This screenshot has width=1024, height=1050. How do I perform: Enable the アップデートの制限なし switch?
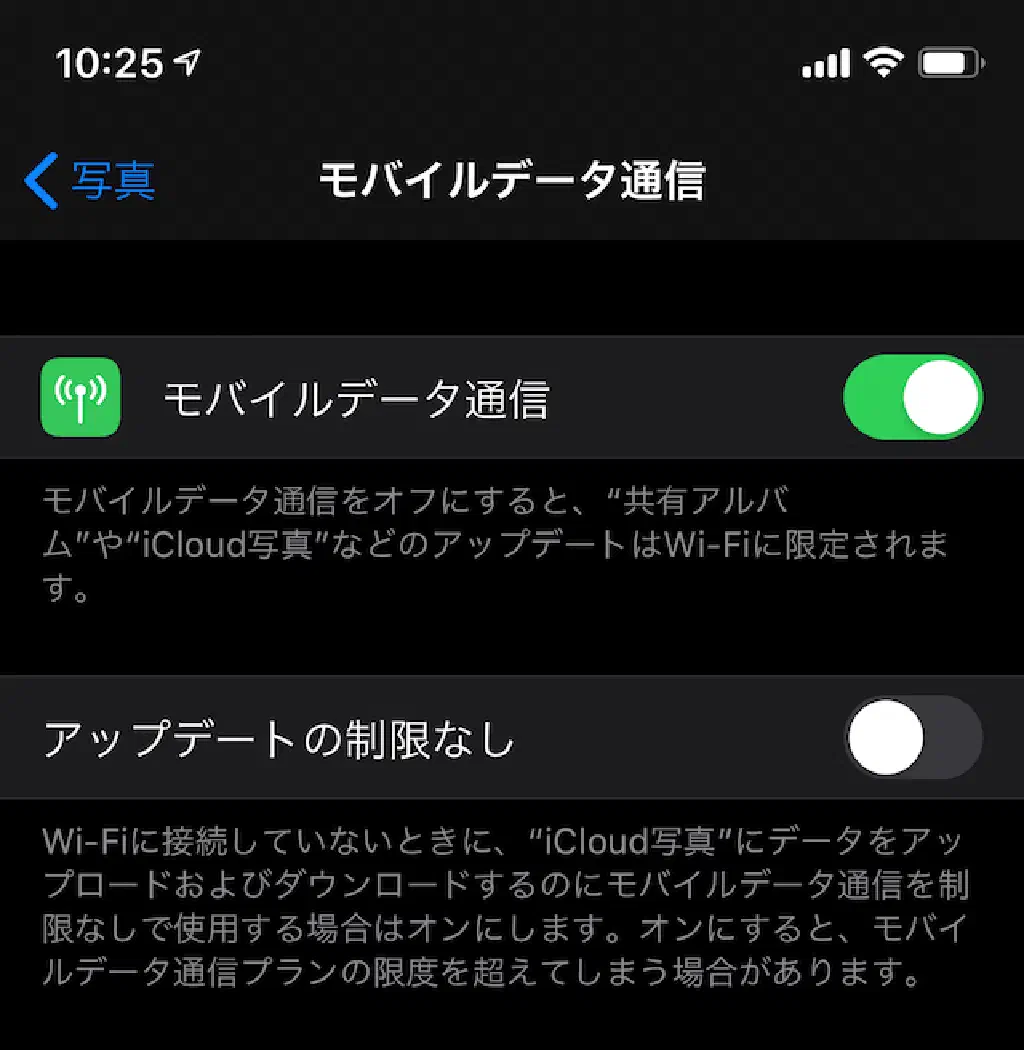coord(912,737)
